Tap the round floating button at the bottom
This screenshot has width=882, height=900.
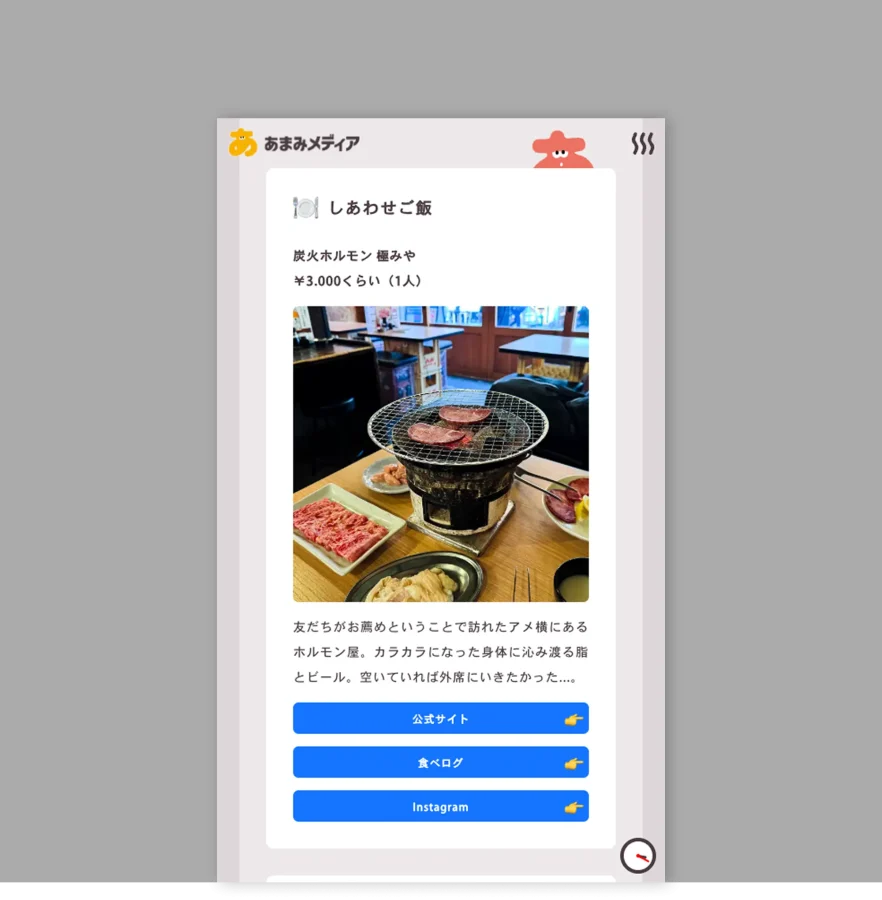[x=638, y=856]
